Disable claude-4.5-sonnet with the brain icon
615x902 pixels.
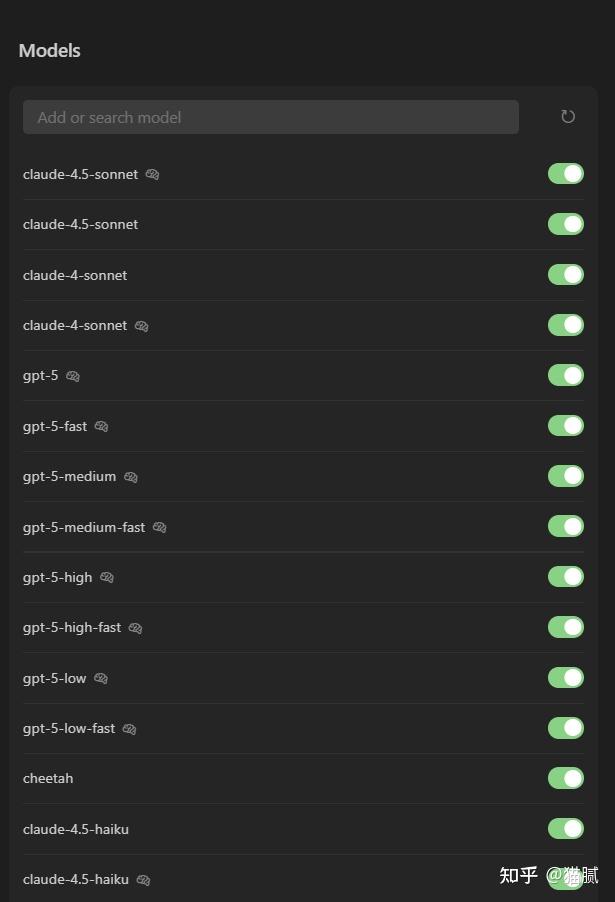[x=565, y=174]
